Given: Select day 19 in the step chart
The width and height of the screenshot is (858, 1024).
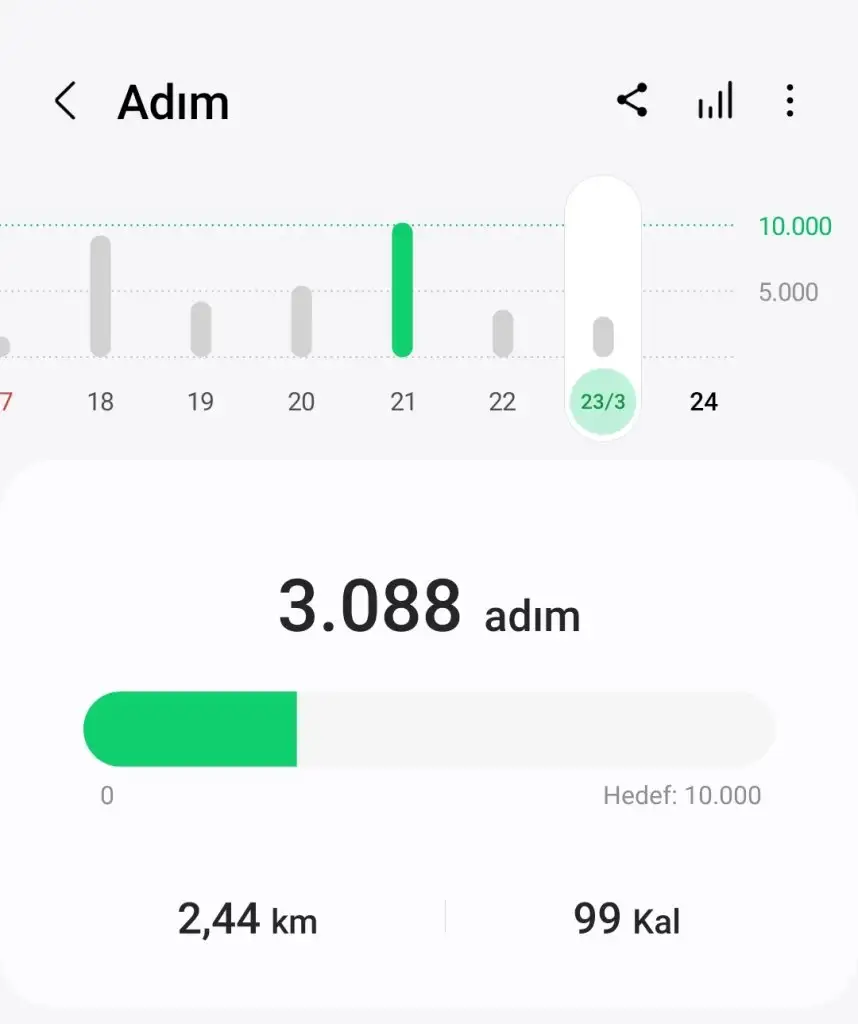Looking at the screenshot, I should click(201, 329).
